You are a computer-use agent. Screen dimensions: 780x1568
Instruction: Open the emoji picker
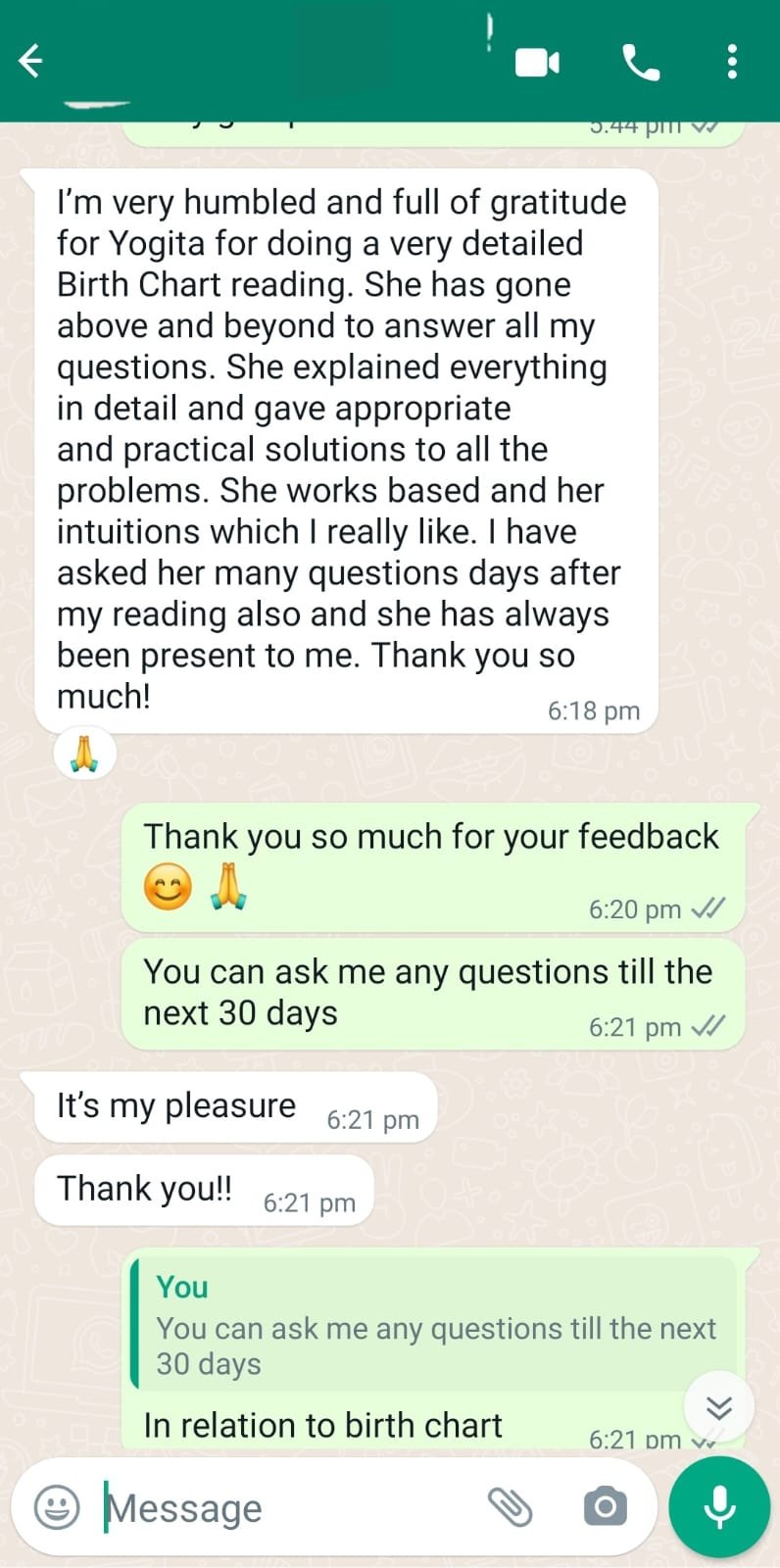pos(57,1507)
